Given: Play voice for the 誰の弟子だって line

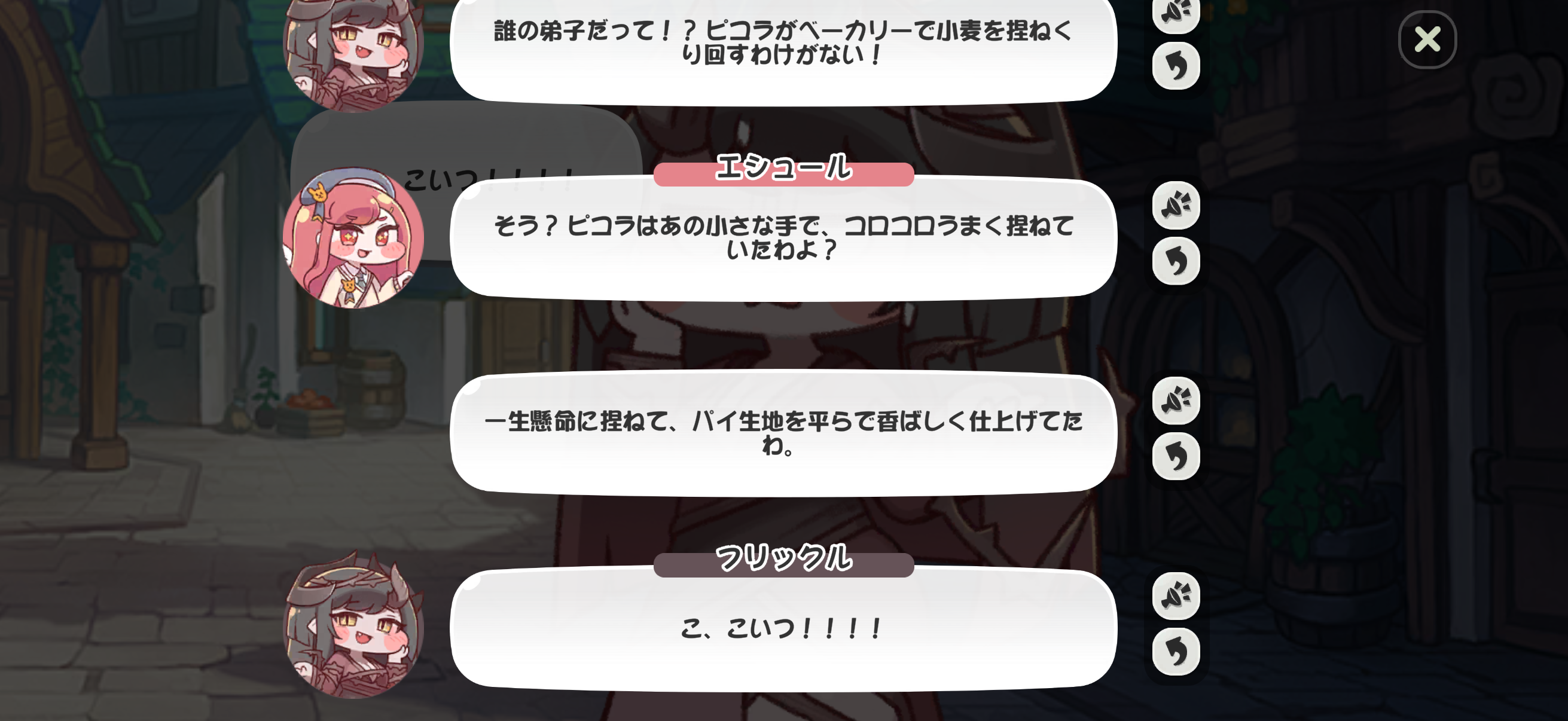Looking at the screenshot, I should [1175, 12].
